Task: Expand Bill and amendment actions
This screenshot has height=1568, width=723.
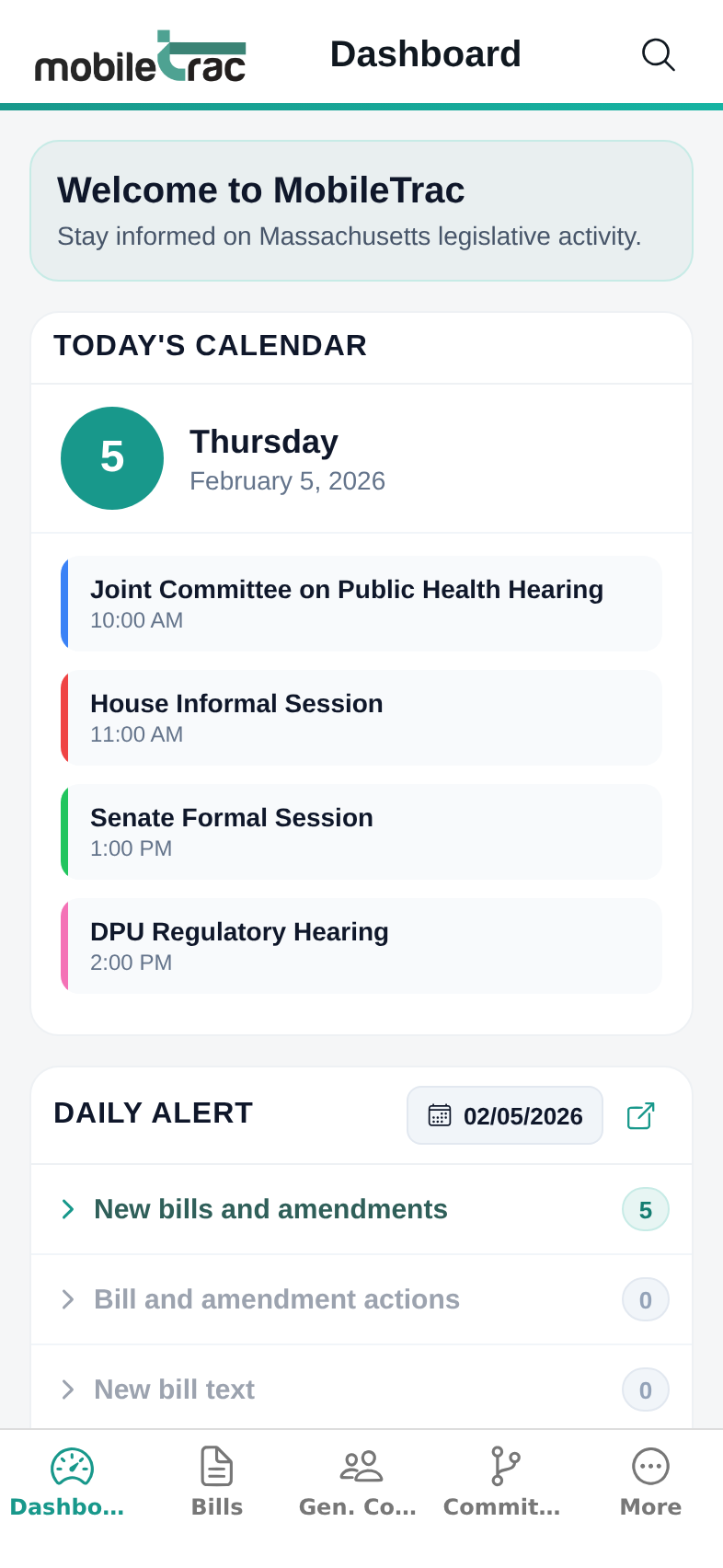Action: pyautogui.click(x=276, y=1299)
